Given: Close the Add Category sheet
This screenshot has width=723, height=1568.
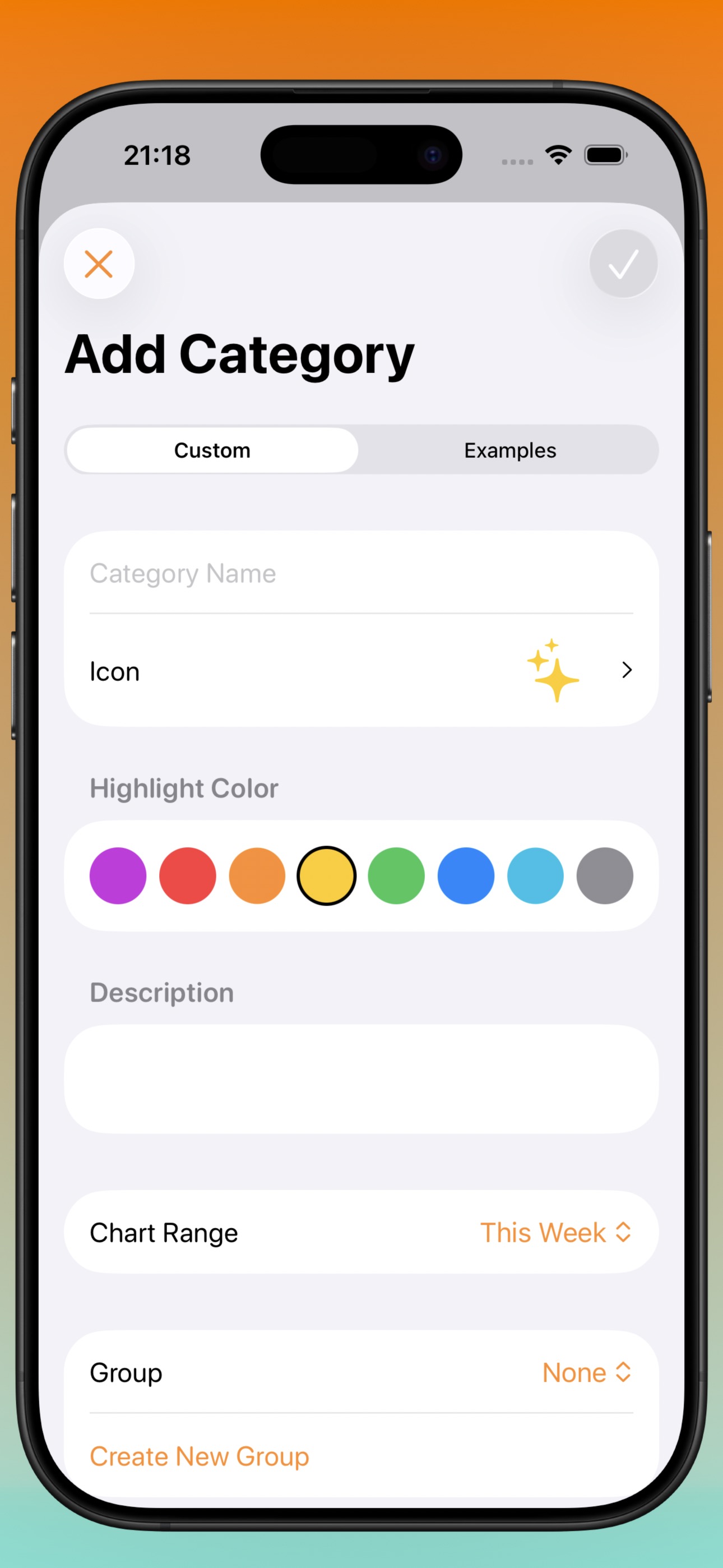Looking at the screenshot, I should 99,264.
